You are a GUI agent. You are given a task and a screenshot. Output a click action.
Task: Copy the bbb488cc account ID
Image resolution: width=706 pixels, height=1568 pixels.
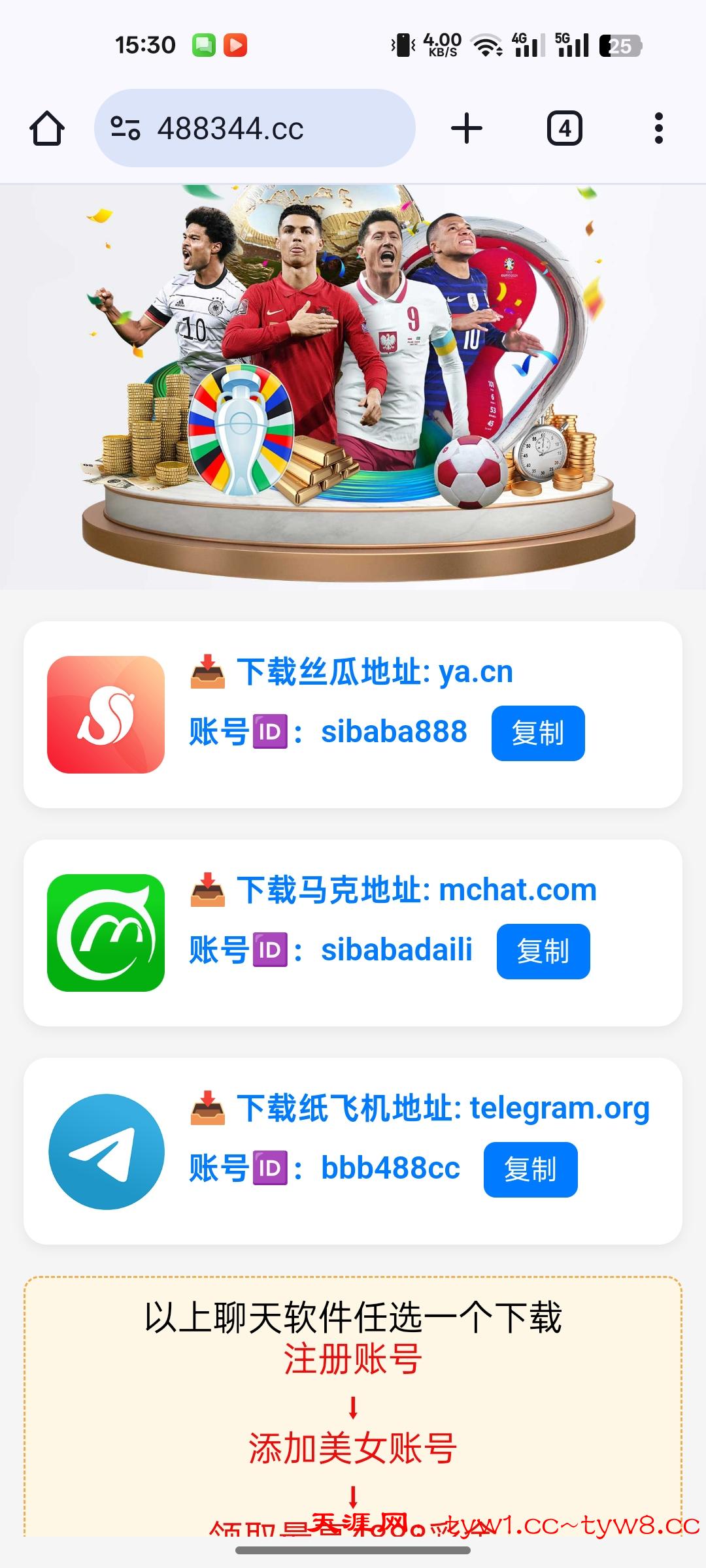[529, 1169]
